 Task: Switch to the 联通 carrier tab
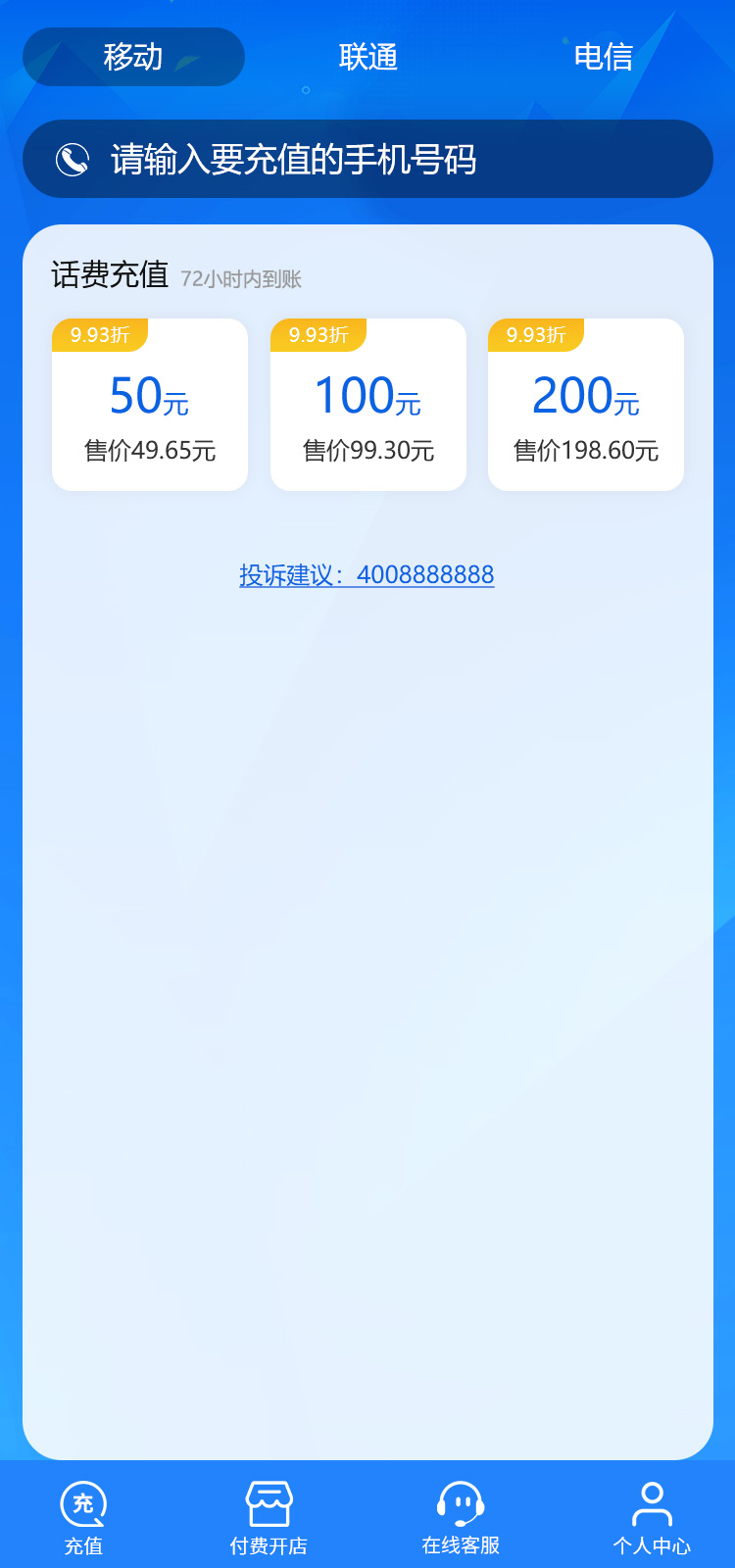[368, 57]
